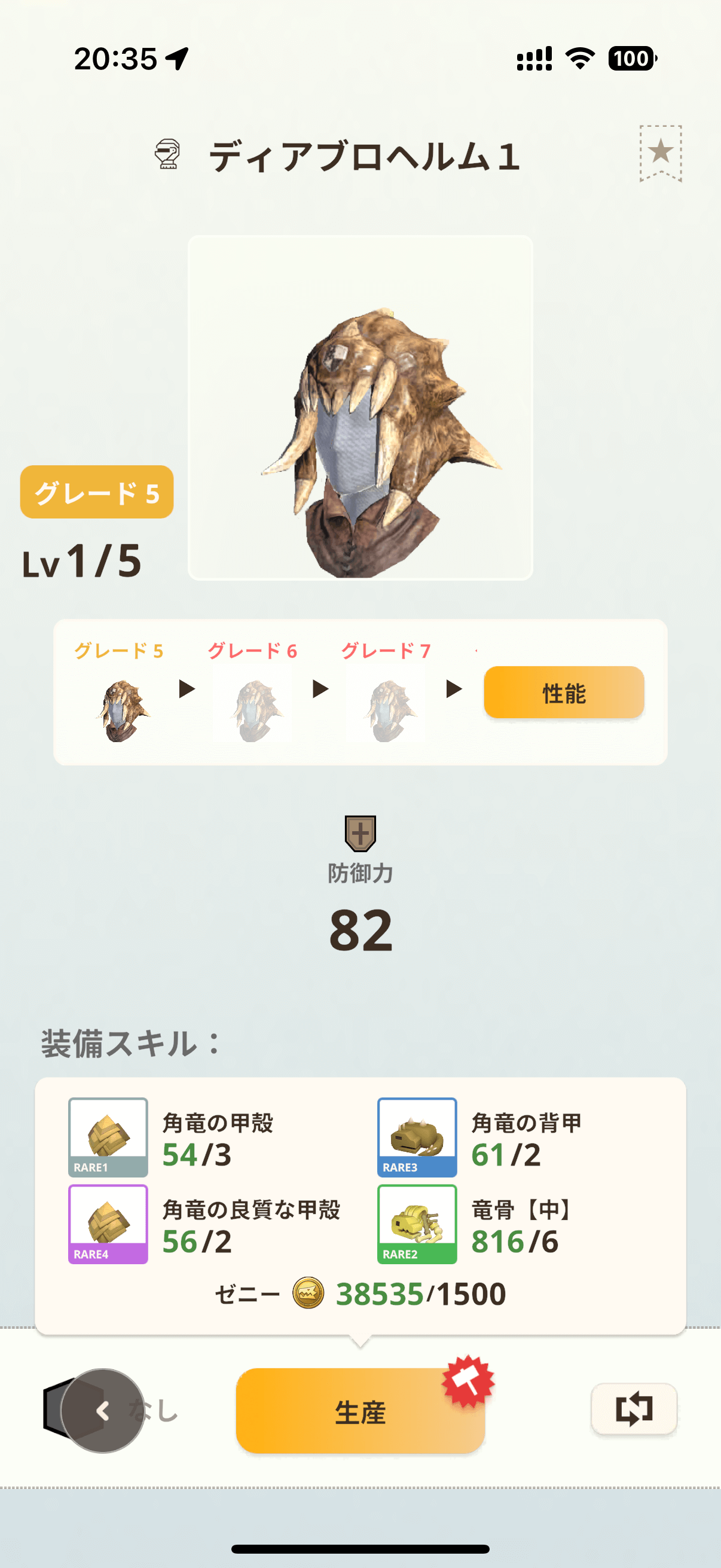
Task: Tap the swap comparison icon button
Action: click(633, 1408)
